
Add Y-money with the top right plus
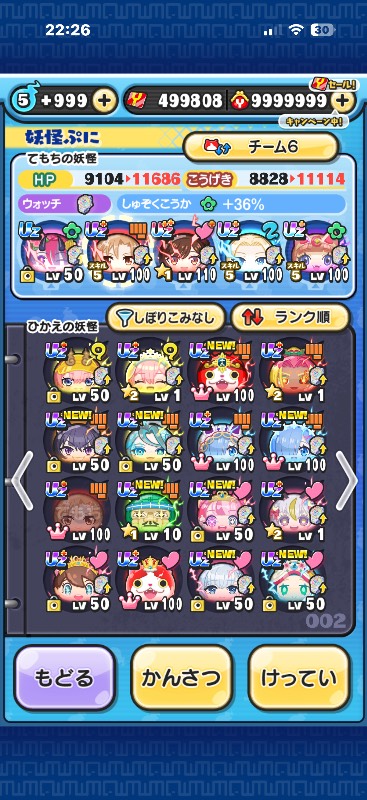(344, 101)
